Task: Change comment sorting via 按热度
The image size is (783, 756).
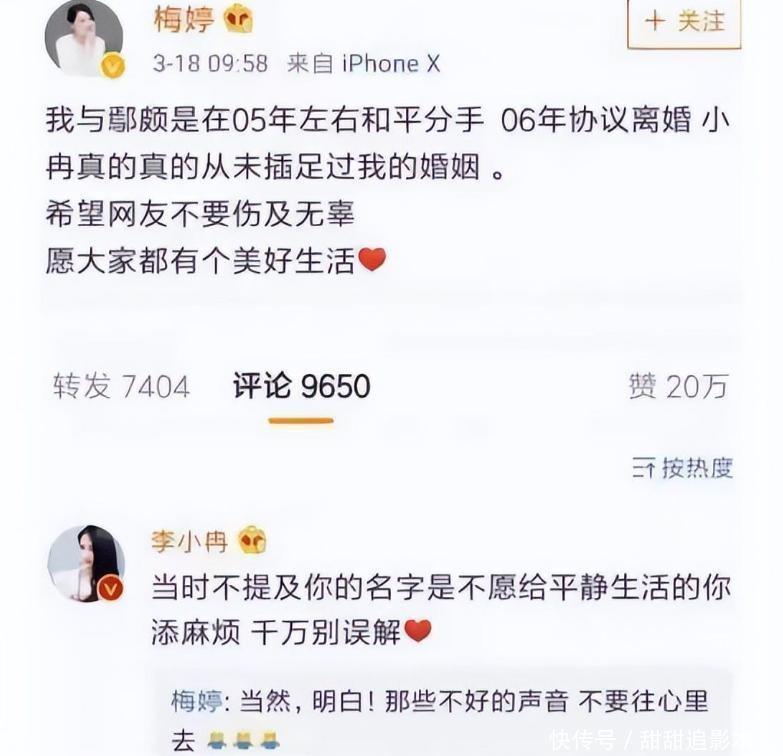Action: pyautogui.click(x=683, y=467)
